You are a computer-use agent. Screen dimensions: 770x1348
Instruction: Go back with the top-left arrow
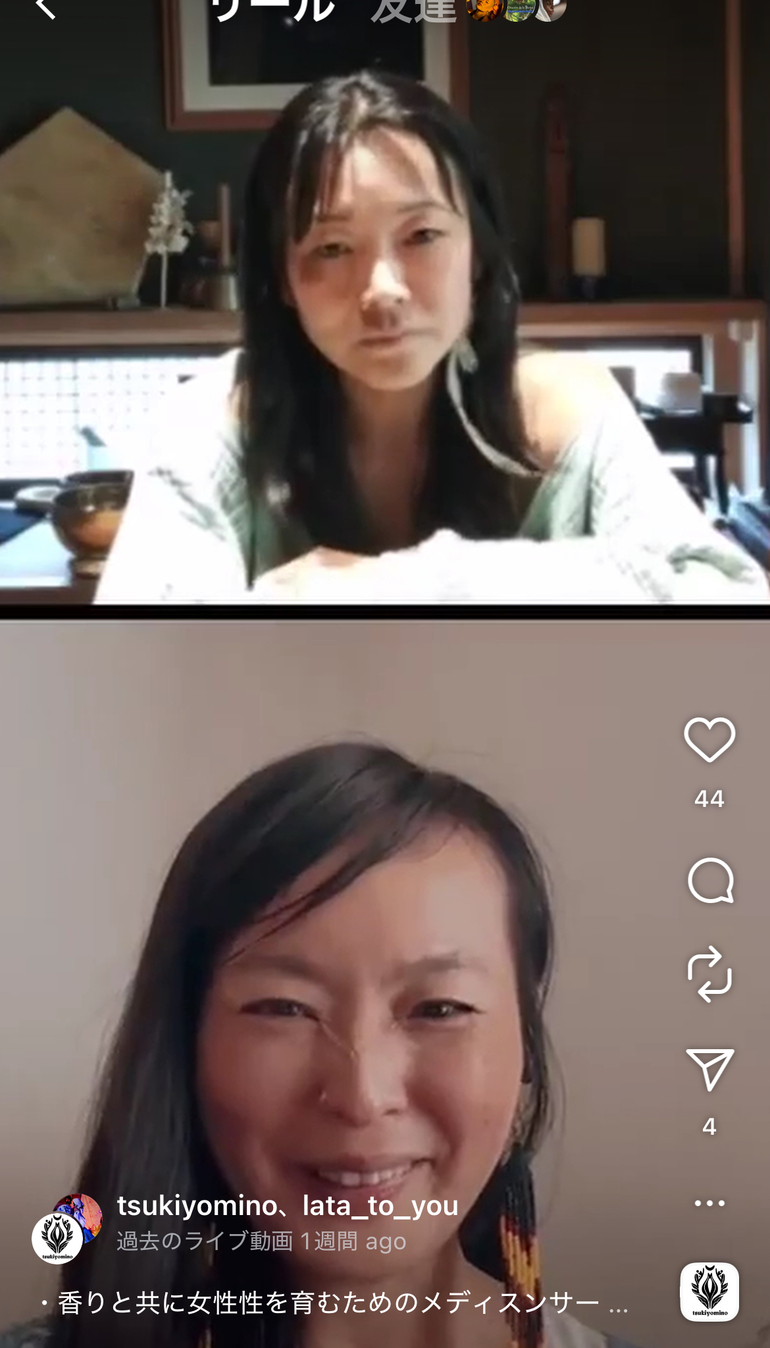(43, 8)
